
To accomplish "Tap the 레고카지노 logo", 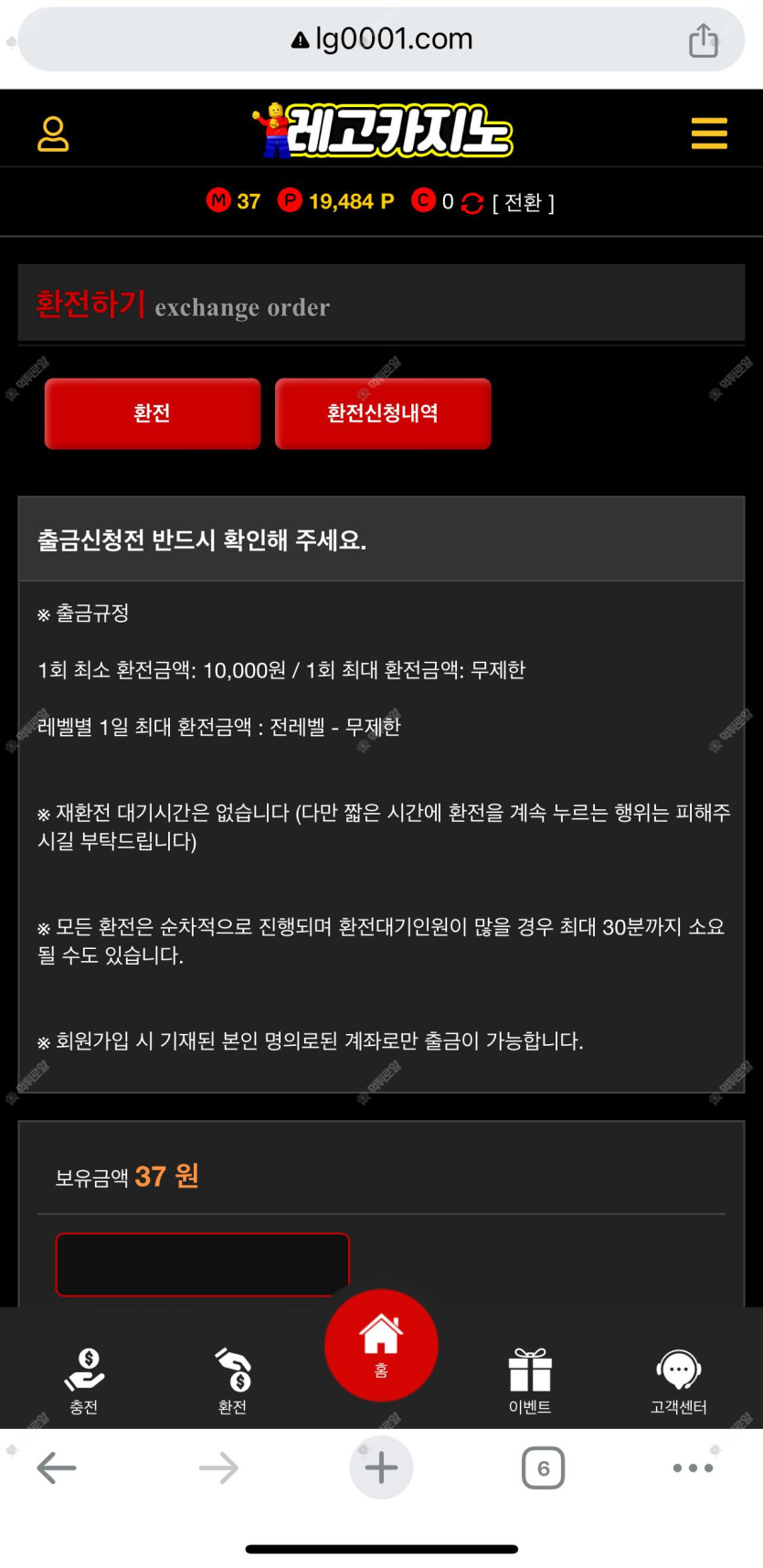I will tap(382, 131).
